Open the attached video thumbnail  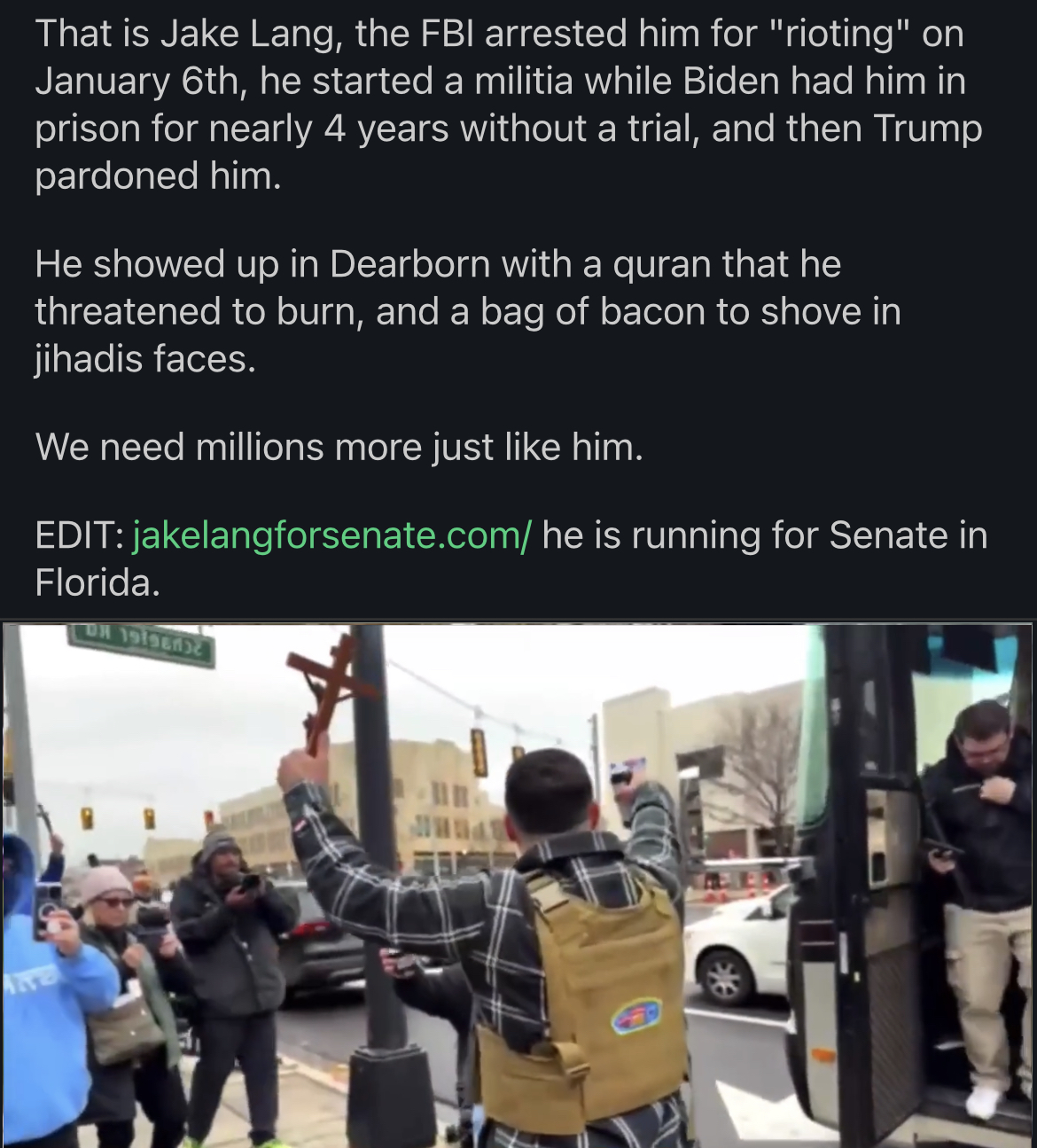click(518, 885)
